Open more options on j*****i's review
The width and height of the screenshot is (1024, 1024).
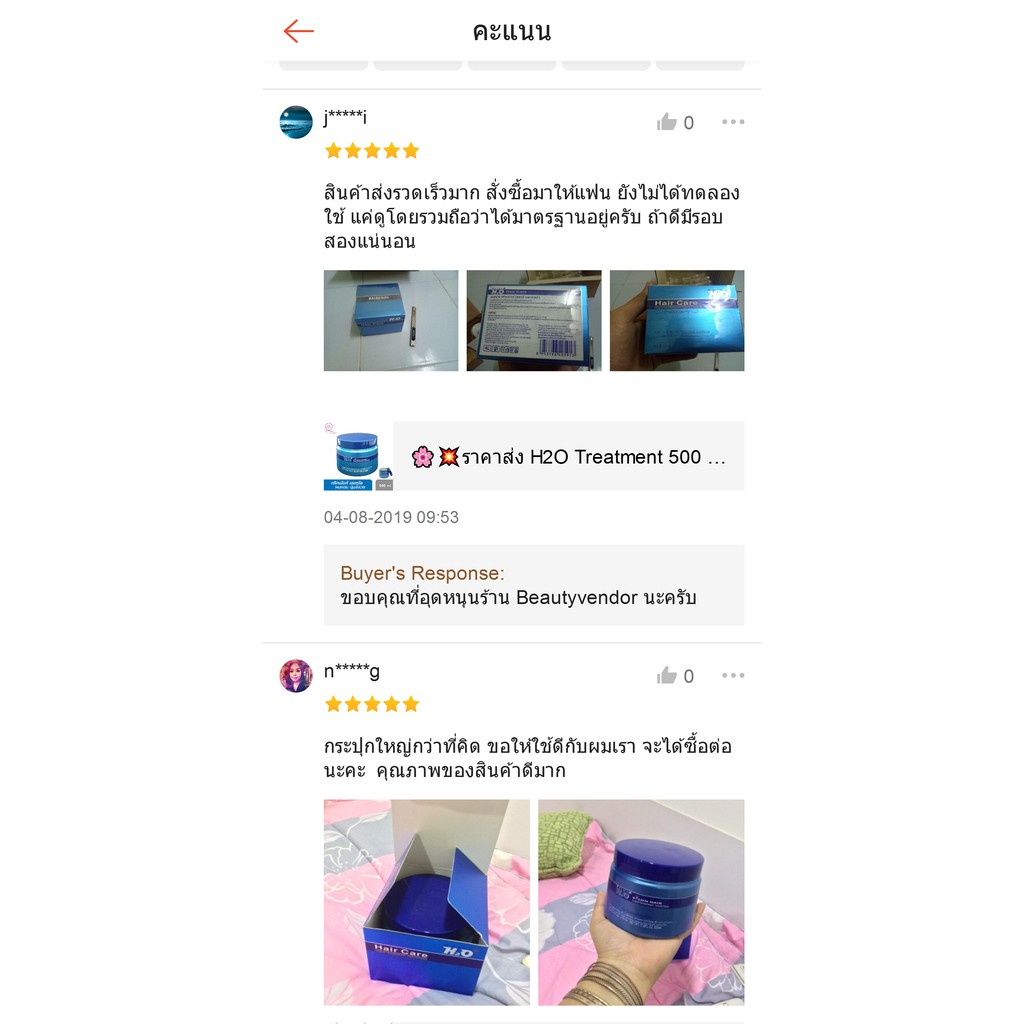(x=733, y=122)
